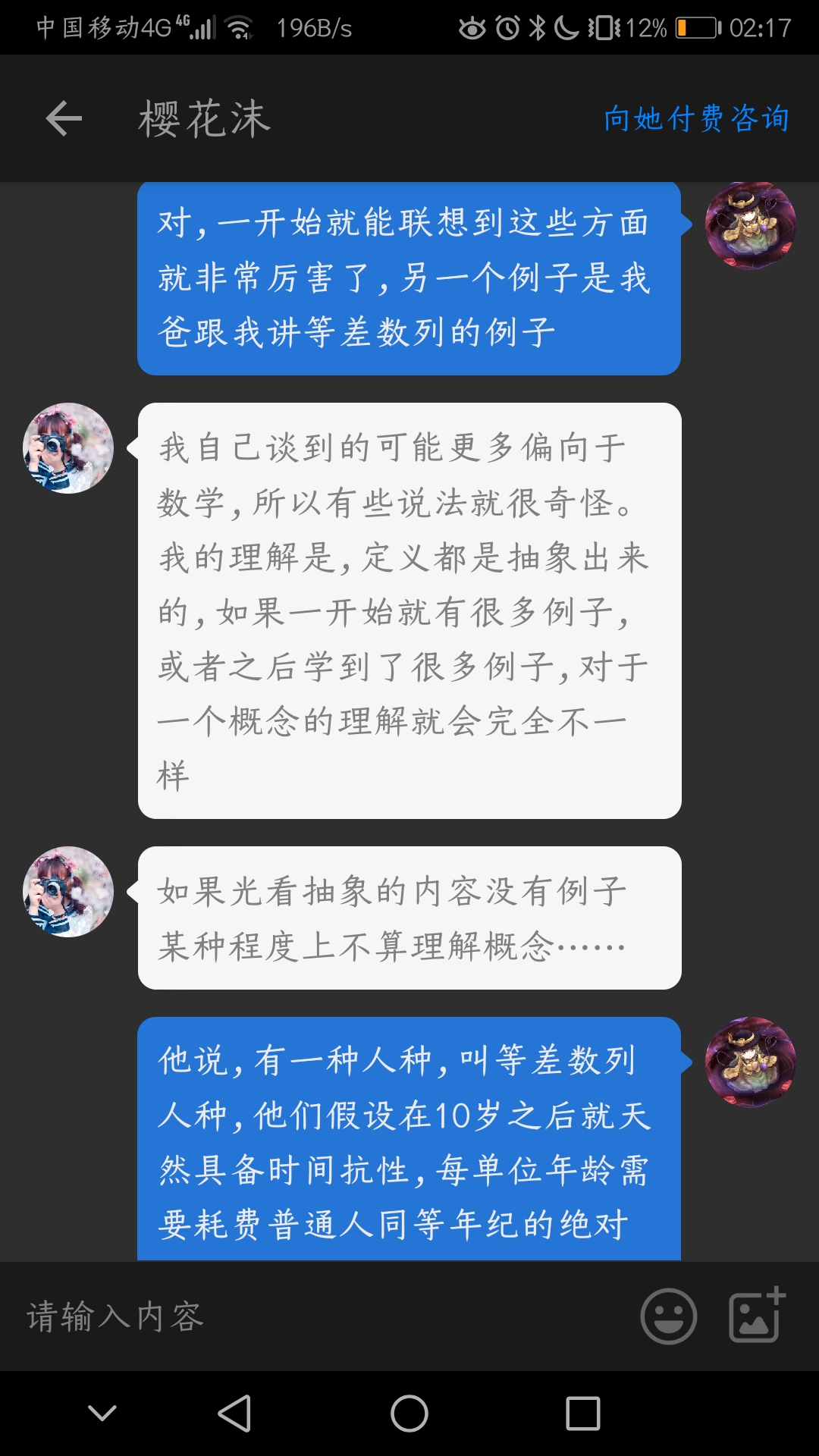819x1456 pixels.
Task: Open the 向她付费咨询 link
Action: point(696,119)
